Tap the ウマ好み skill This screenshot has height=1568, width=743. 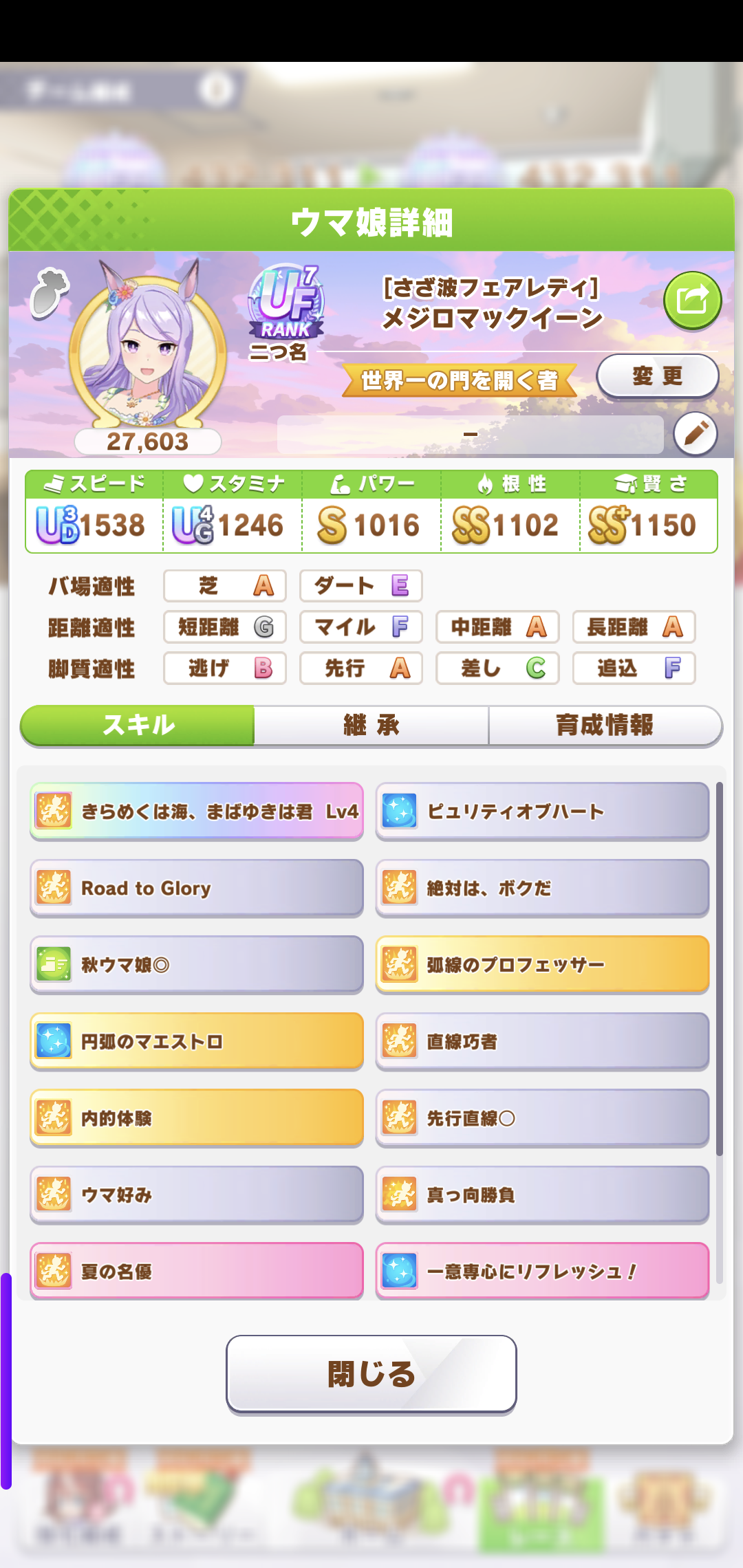[x=197, y=1195]
